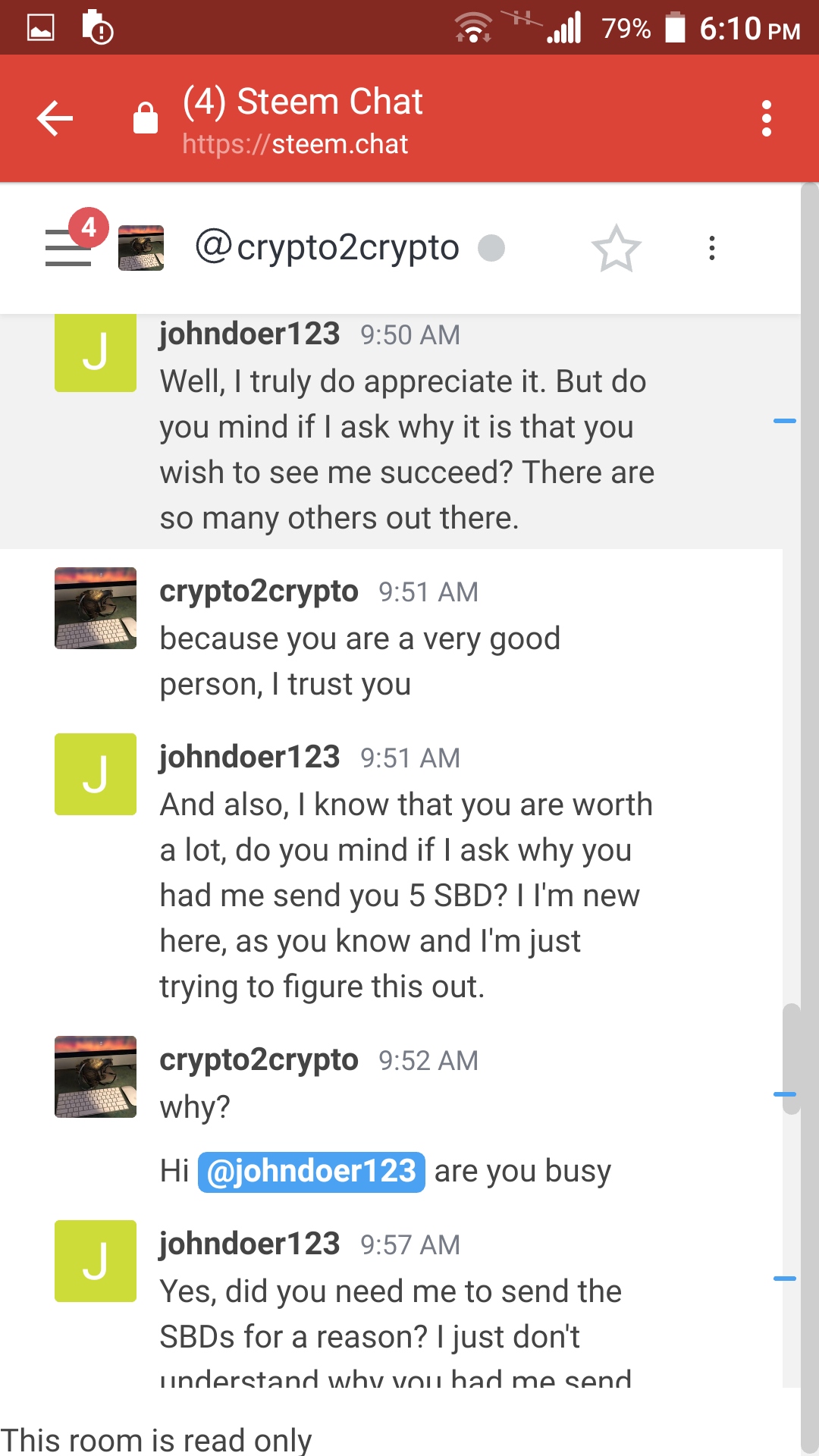View site security lock info
This screenshot has width=819, height=1456.
[x=146, y=118]
